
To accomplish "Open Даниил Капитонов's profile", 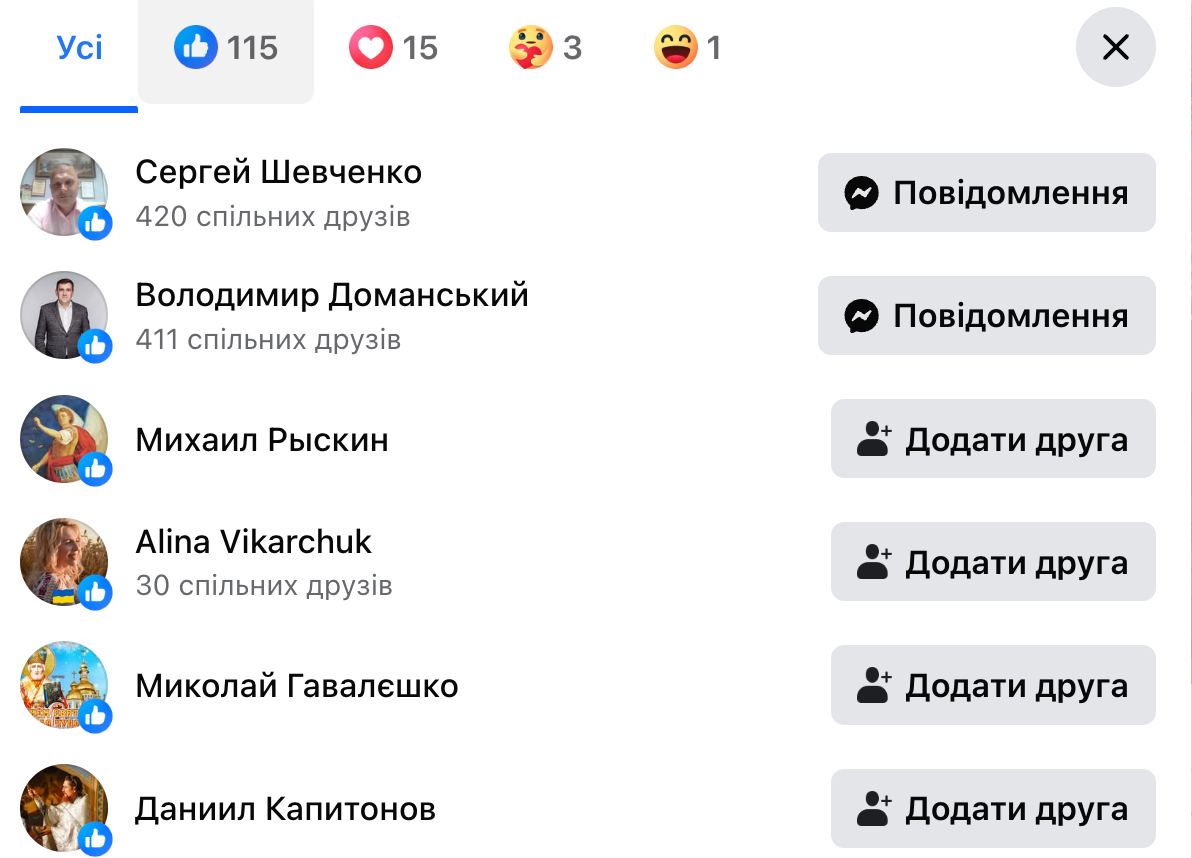I will pyautogui.click(x=285, y=809).
